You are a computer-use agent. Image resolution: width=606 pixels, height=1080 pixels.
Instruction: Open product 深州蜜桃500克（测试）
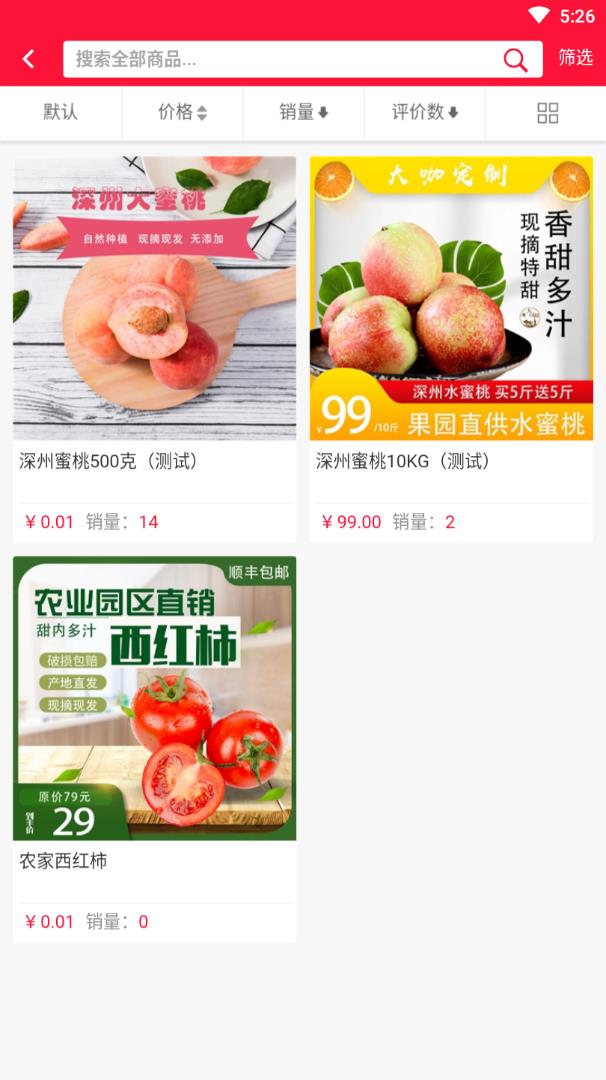pyautogui.click(x=154, y=348)
